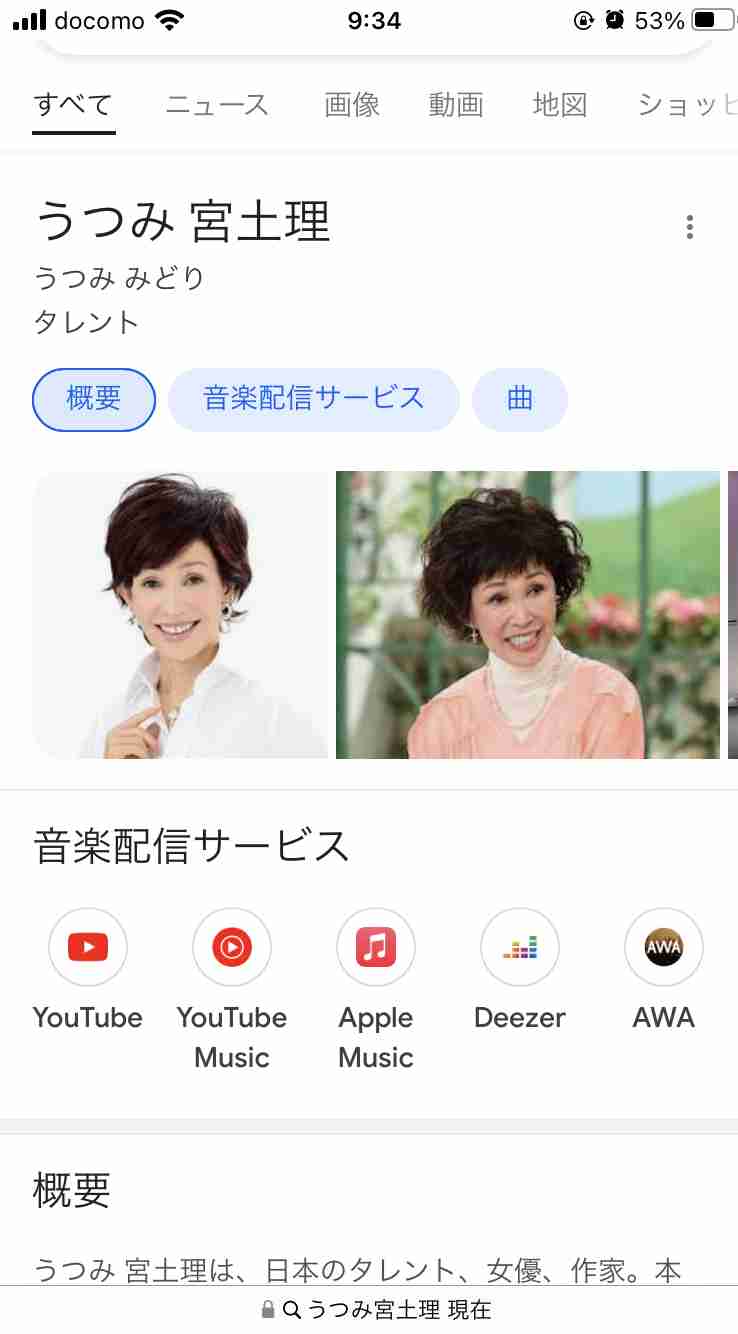Viewport: 738px width, 1334px height.
Task: Tap the alarm clock status icon
Action: [613, 18]
